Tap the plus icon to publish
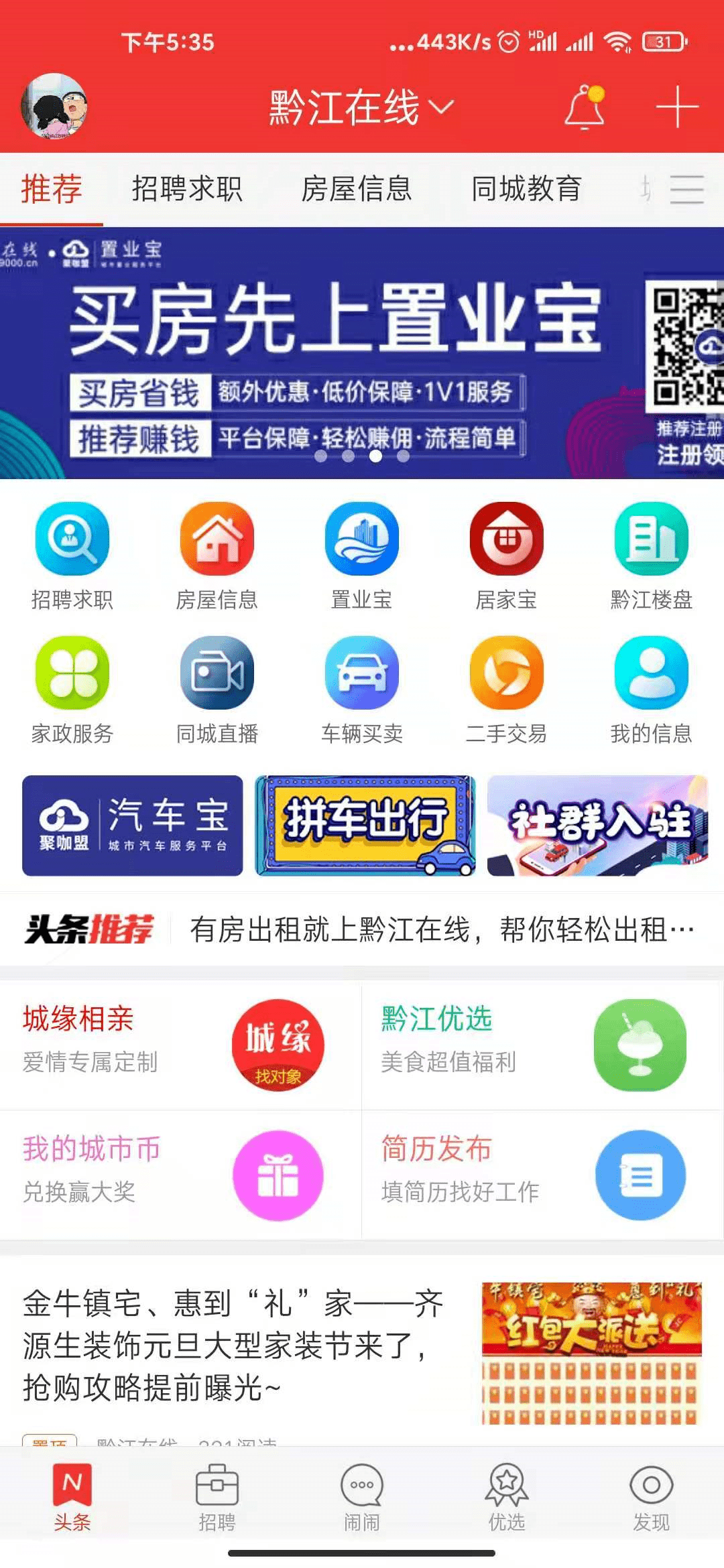This screenshot has height=1568, width=724. [677, 107]
